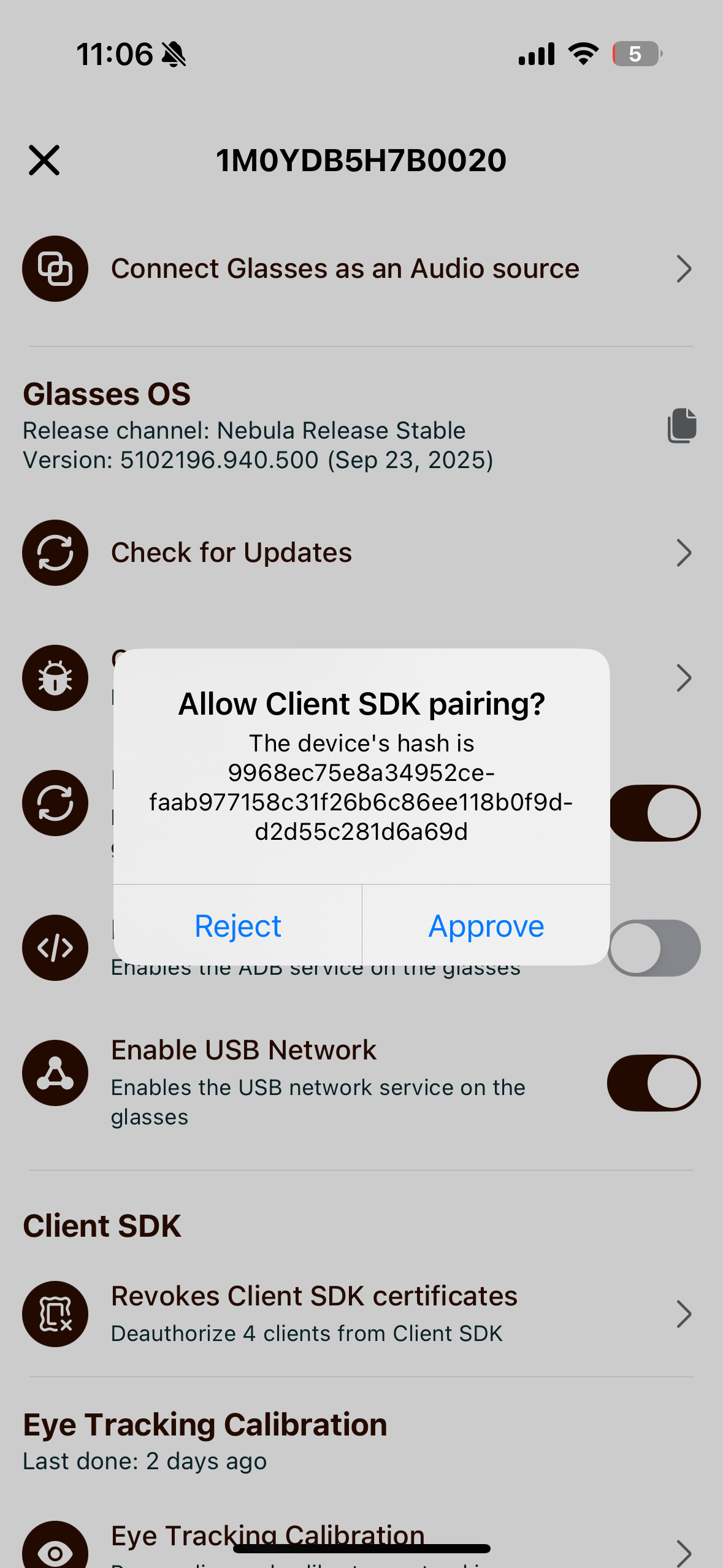The width and height of the screenshot is (723, 1568).
Task: Toggle the ADB service switch
Action: tap(655, 948)
